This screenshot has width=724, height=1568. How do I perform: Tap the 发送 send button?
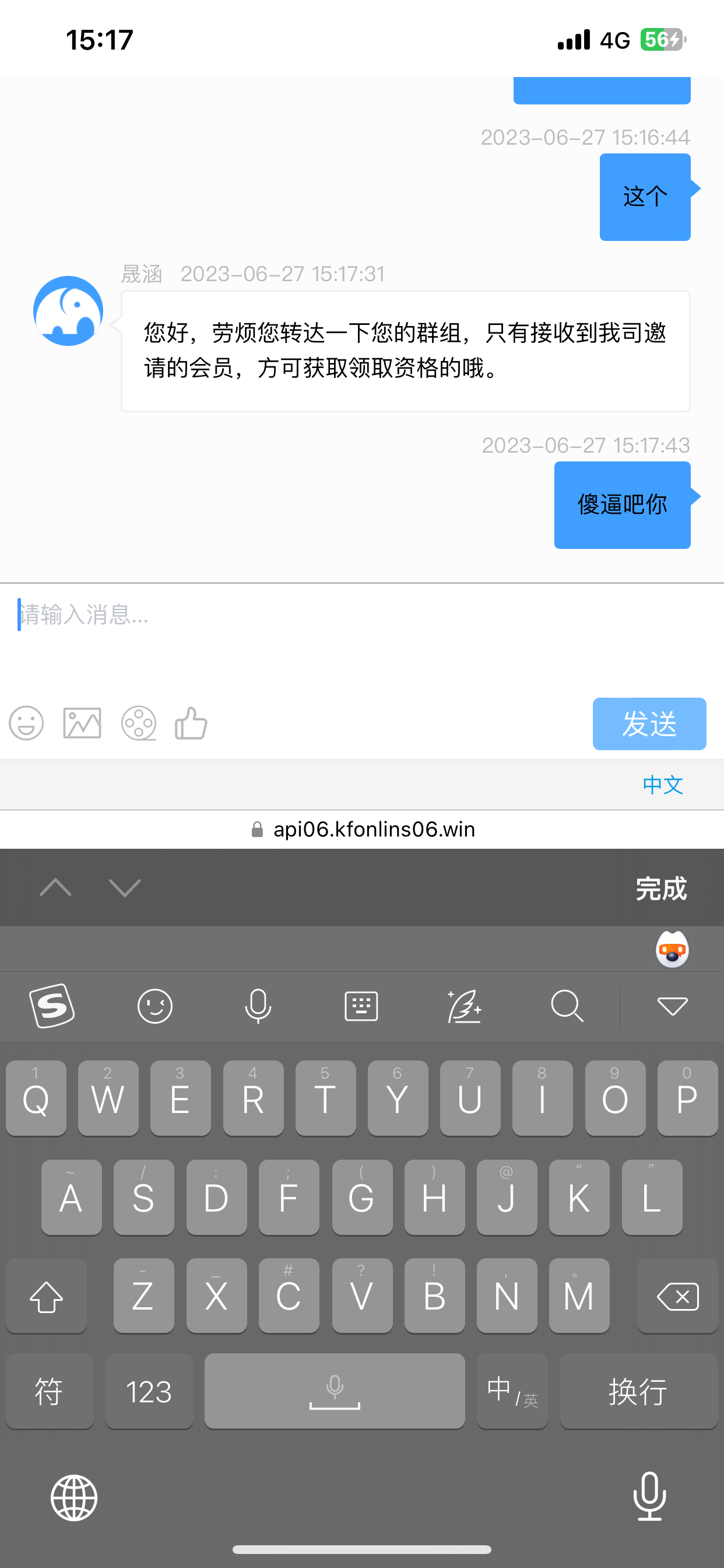649,724
